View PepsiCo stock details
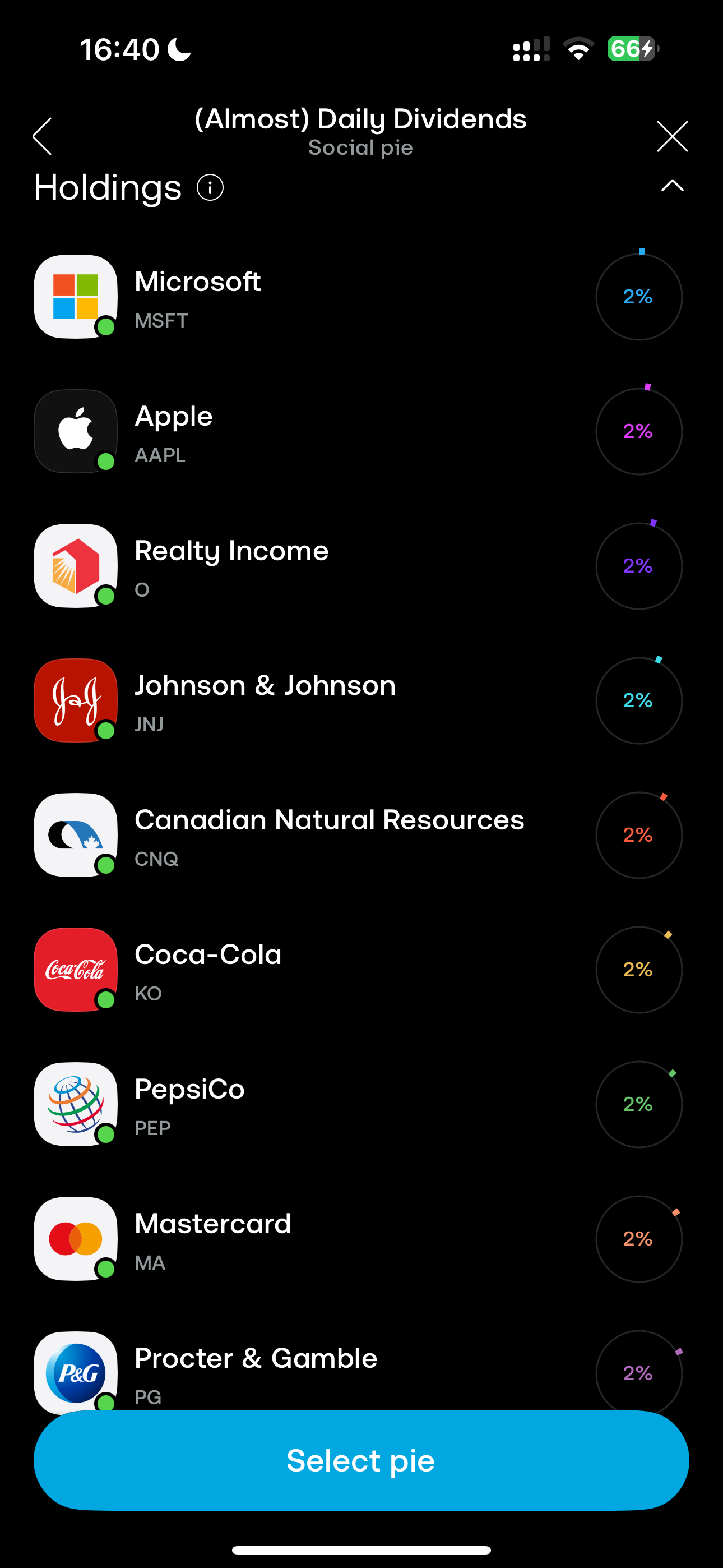723x1568 pixels. 361,1104
